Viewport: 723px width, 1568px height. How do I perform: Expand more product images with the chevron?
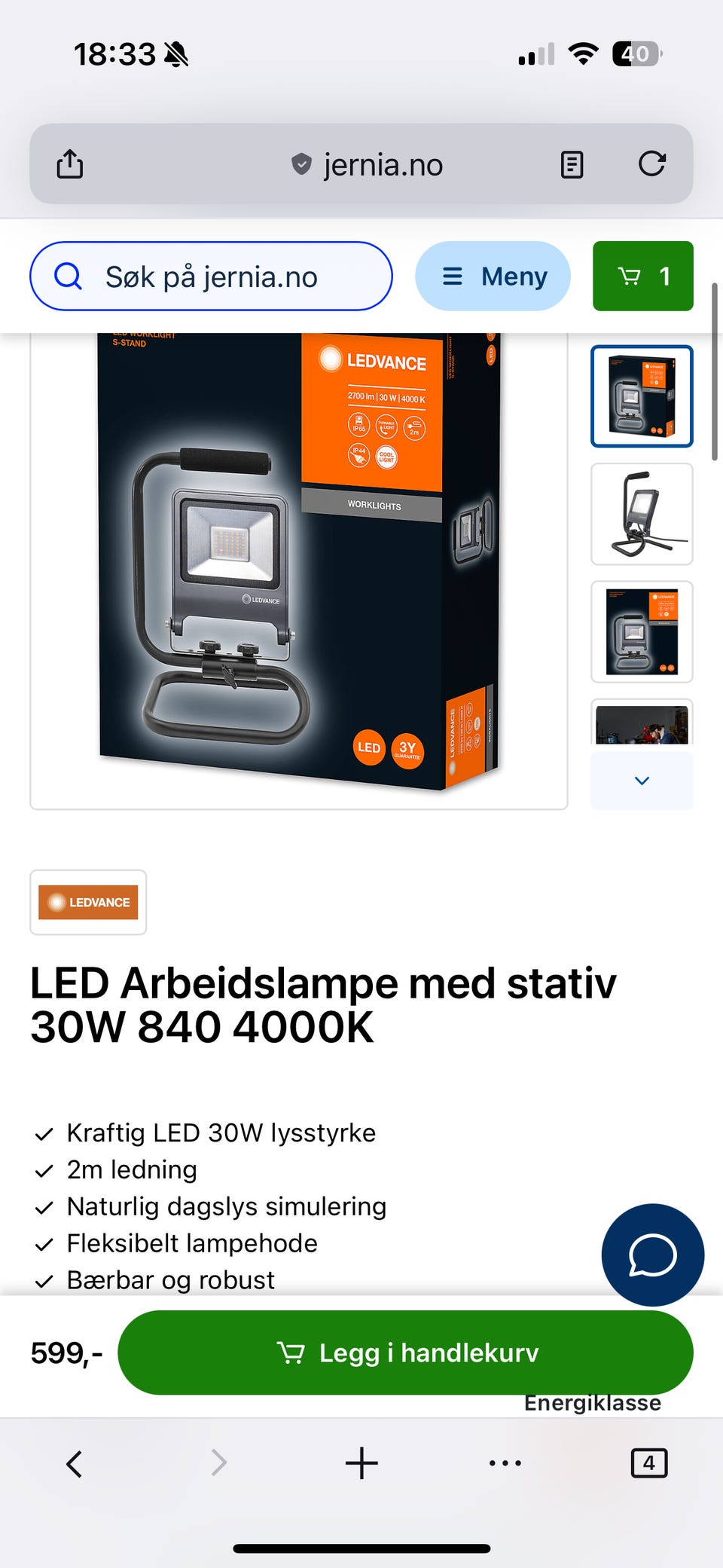coord(641,781)
